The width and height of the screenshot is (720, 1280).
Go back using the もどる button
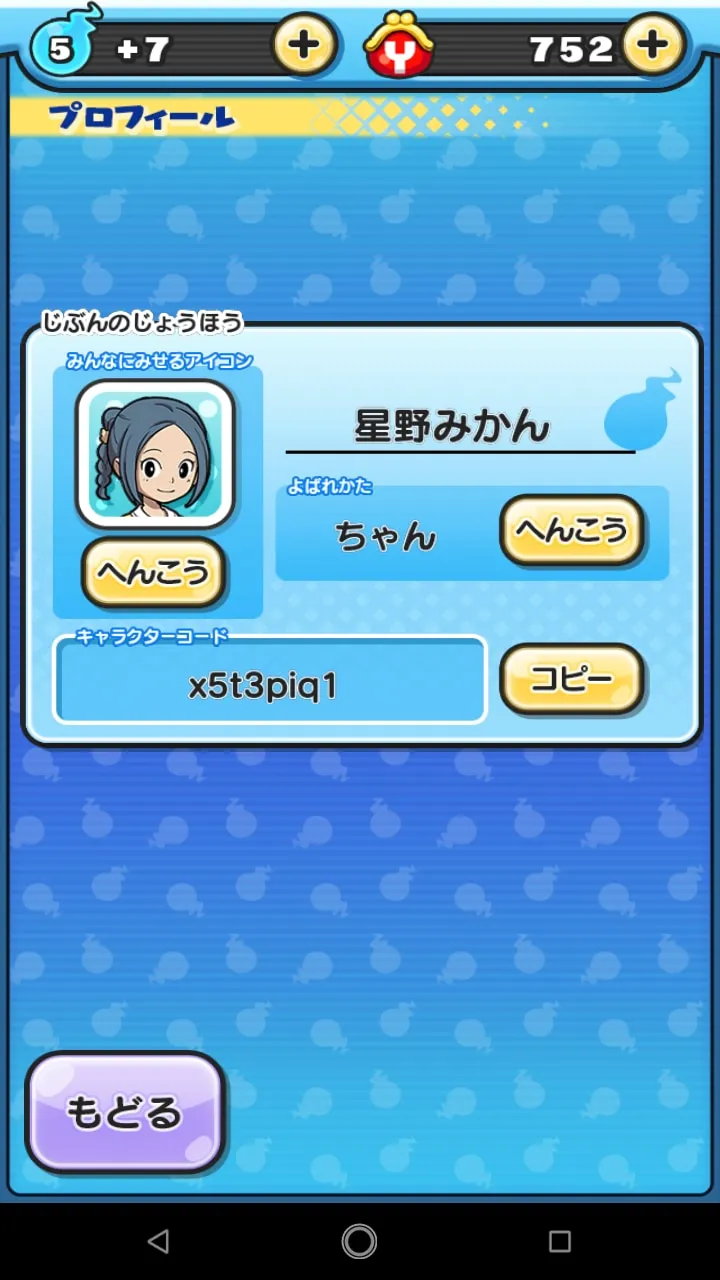click(x=125, y=1113)
